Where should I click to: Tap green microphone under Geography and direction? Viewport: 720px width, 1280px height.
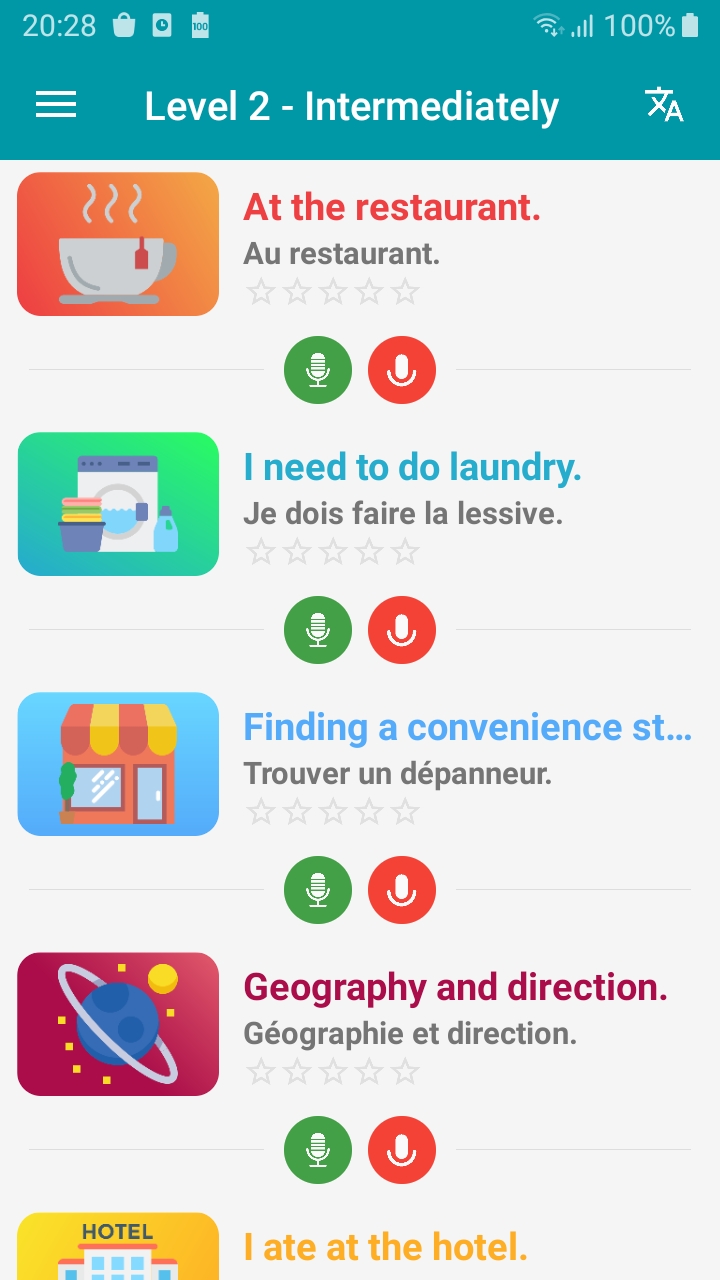pyautogui.click(x=318, y=1150)
